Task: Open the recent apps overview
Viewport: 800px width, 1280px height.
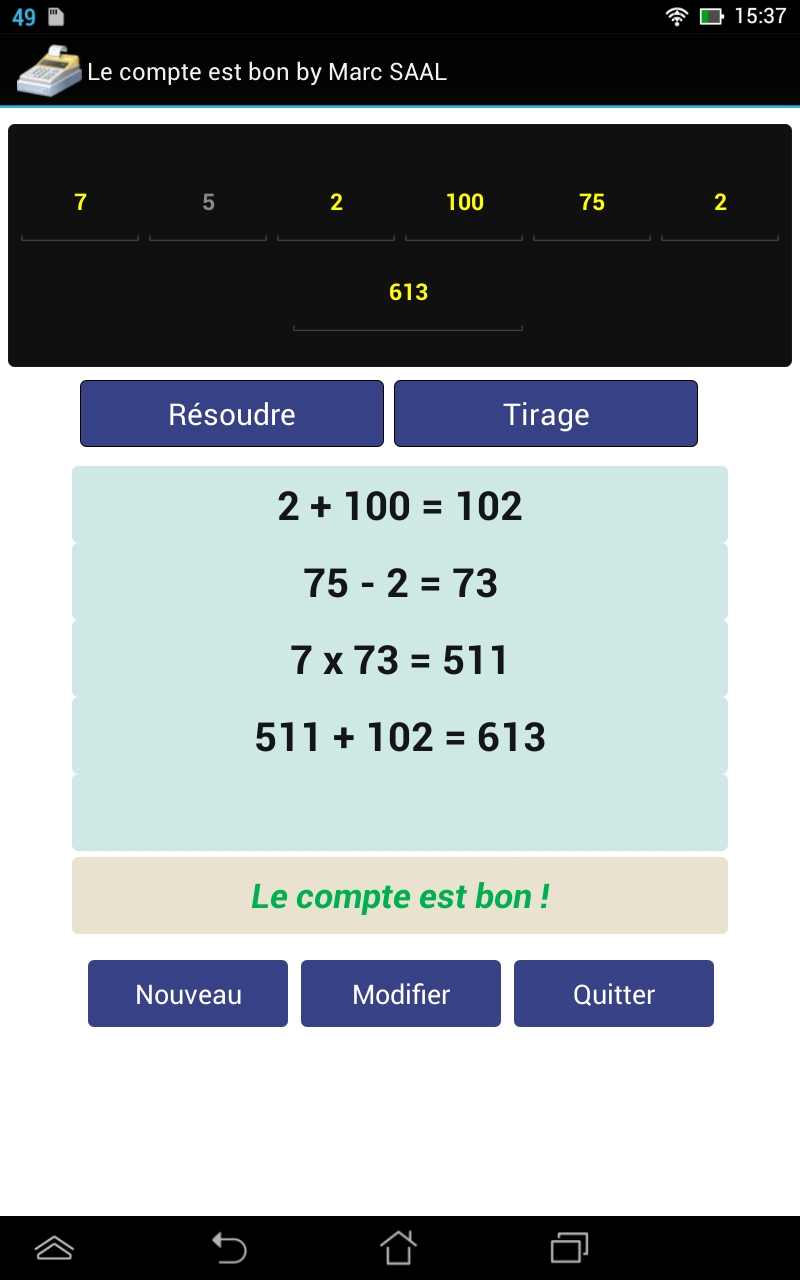Action: click(570, 1247)
